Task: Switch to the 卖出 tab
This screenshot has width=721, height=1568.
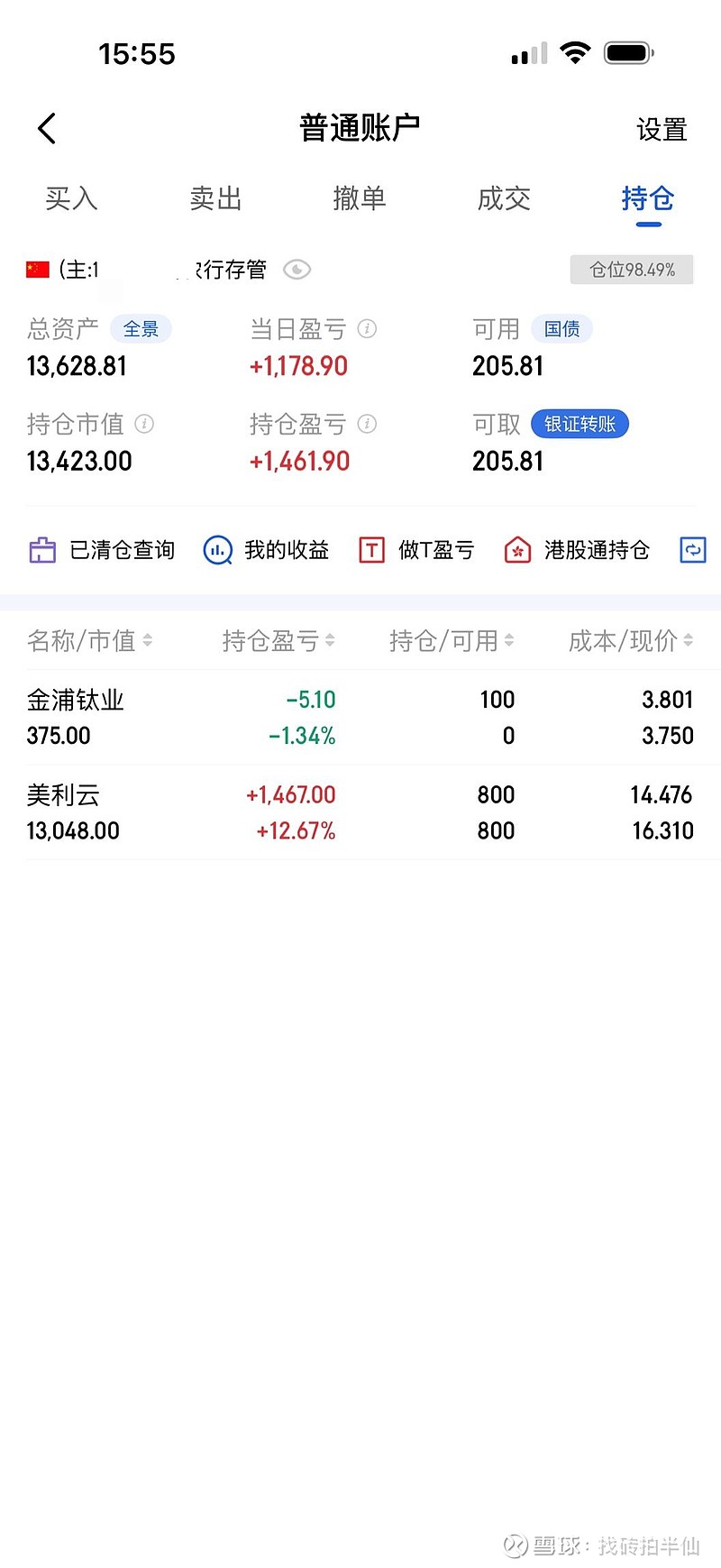Action: [215, 198]
